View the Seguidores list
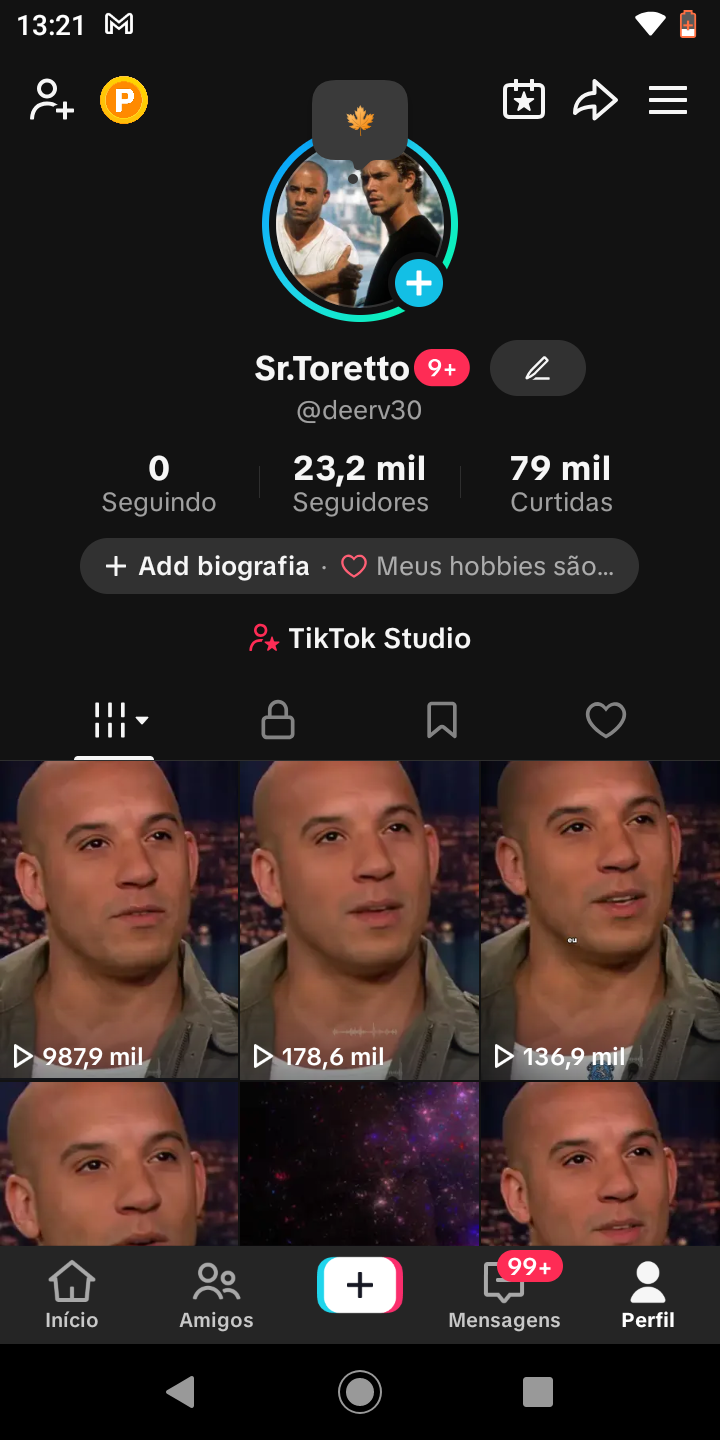 (360, 483)
